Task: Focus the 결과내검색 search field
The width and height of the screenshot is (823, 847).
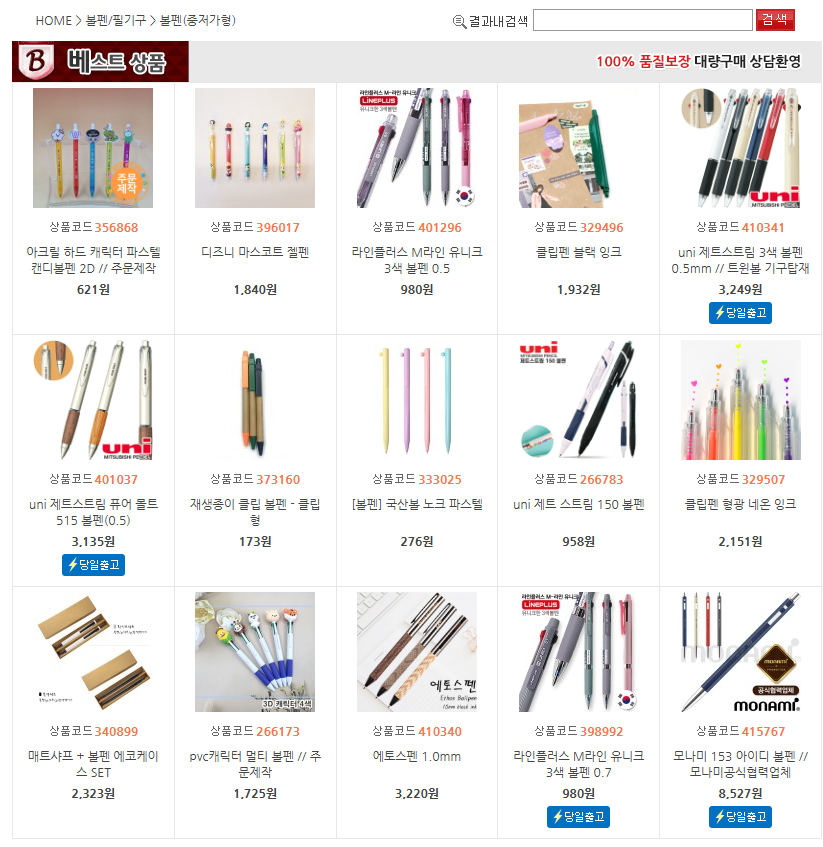Action: pyautogui.click(x=642, y=20)
